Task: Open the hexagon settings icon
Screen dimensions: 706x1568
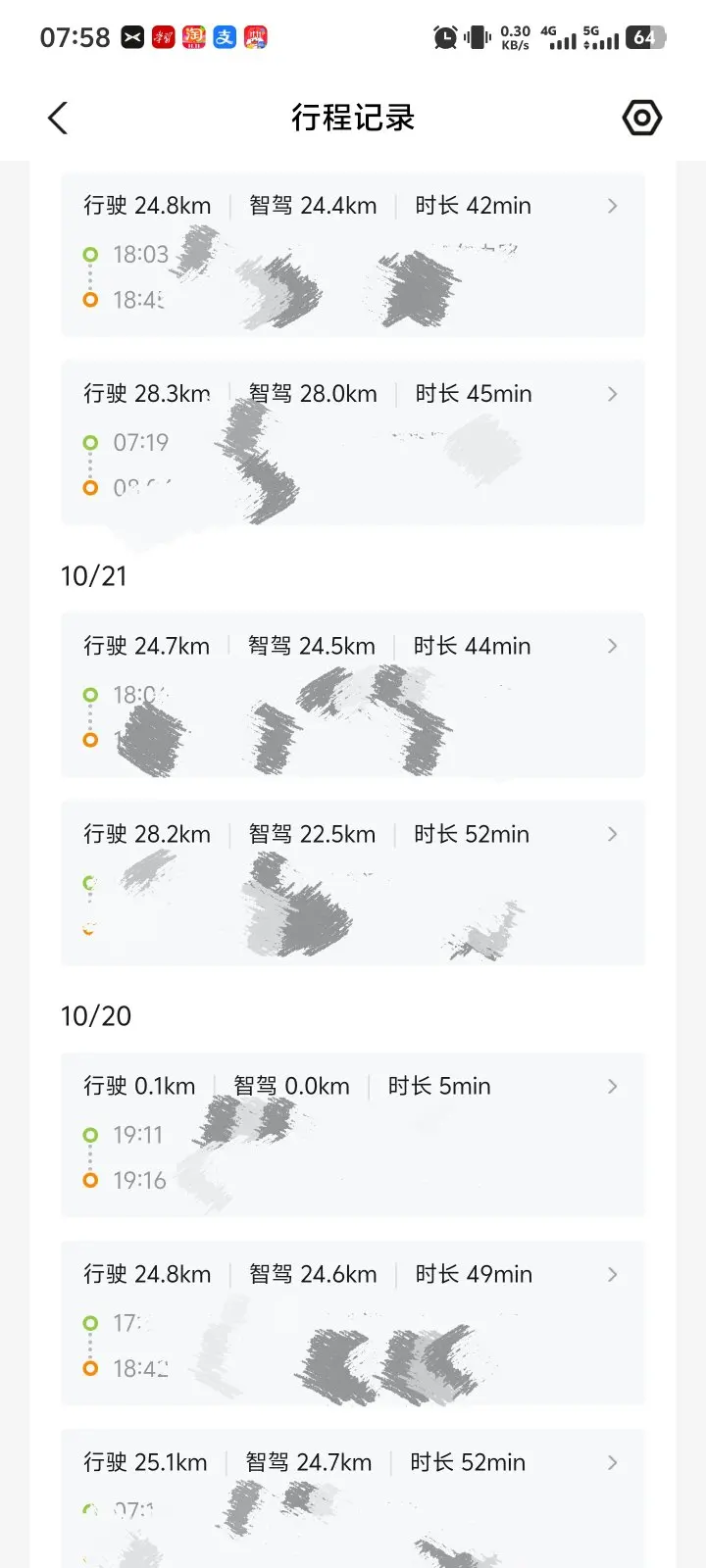Action: [642, 119]
